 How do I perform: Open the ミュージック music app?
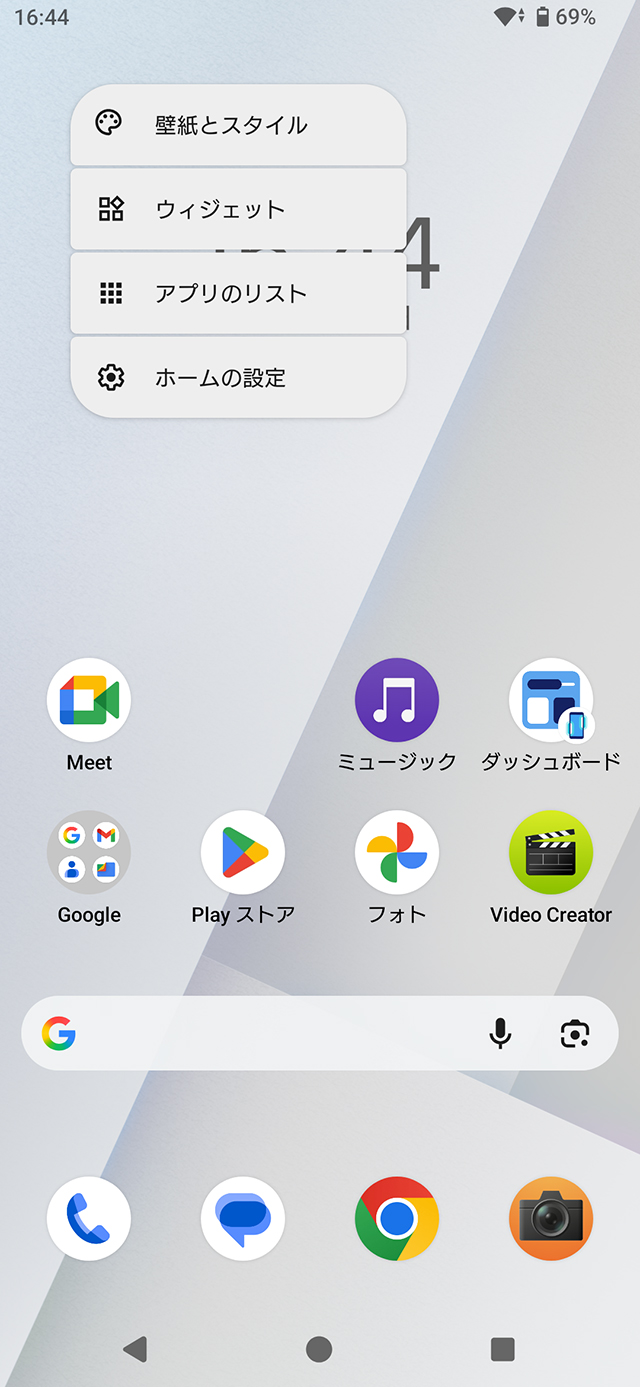click(x=397, y=700)
